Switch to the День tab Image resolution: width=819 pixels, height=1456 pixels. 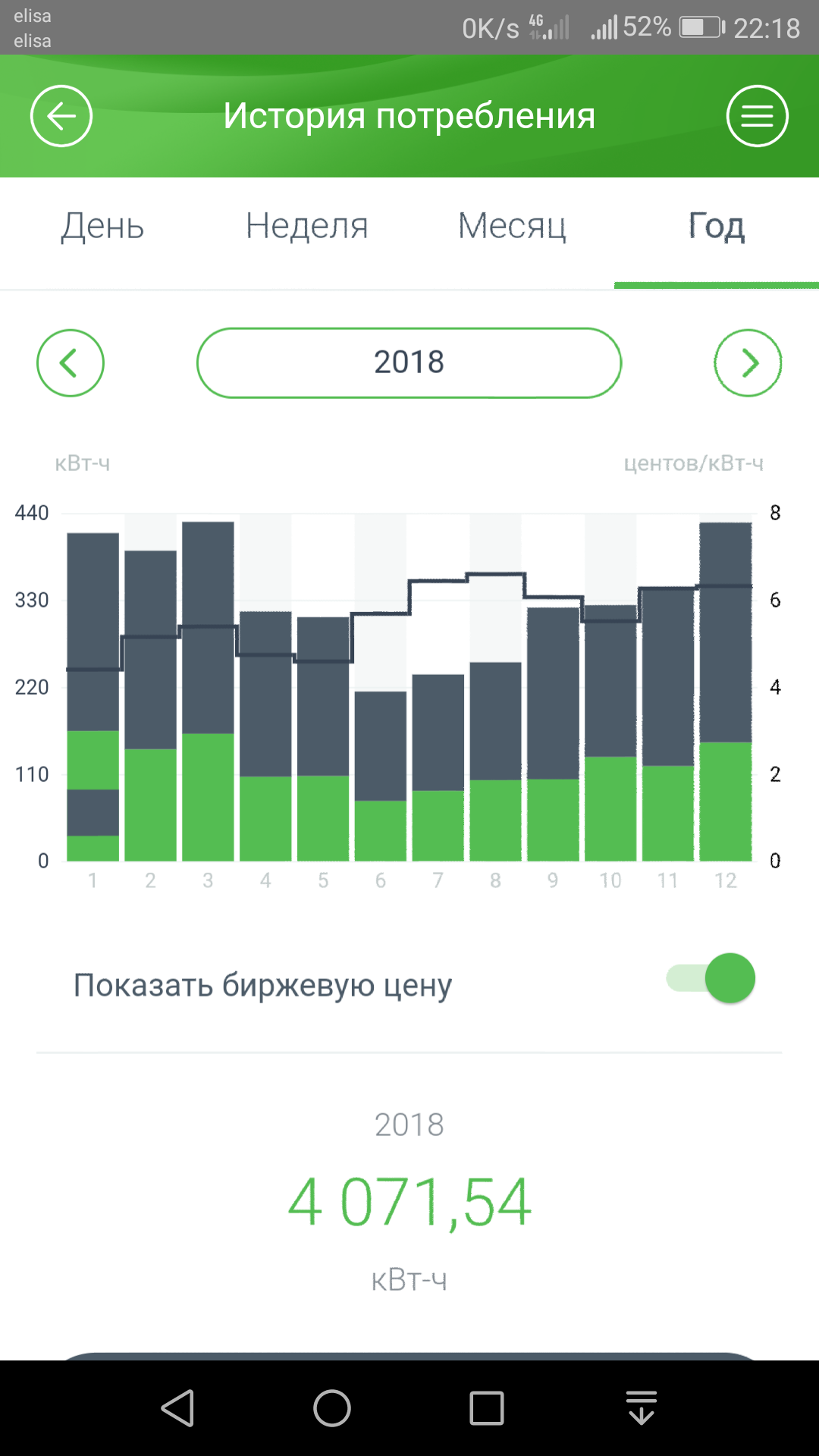102,226
